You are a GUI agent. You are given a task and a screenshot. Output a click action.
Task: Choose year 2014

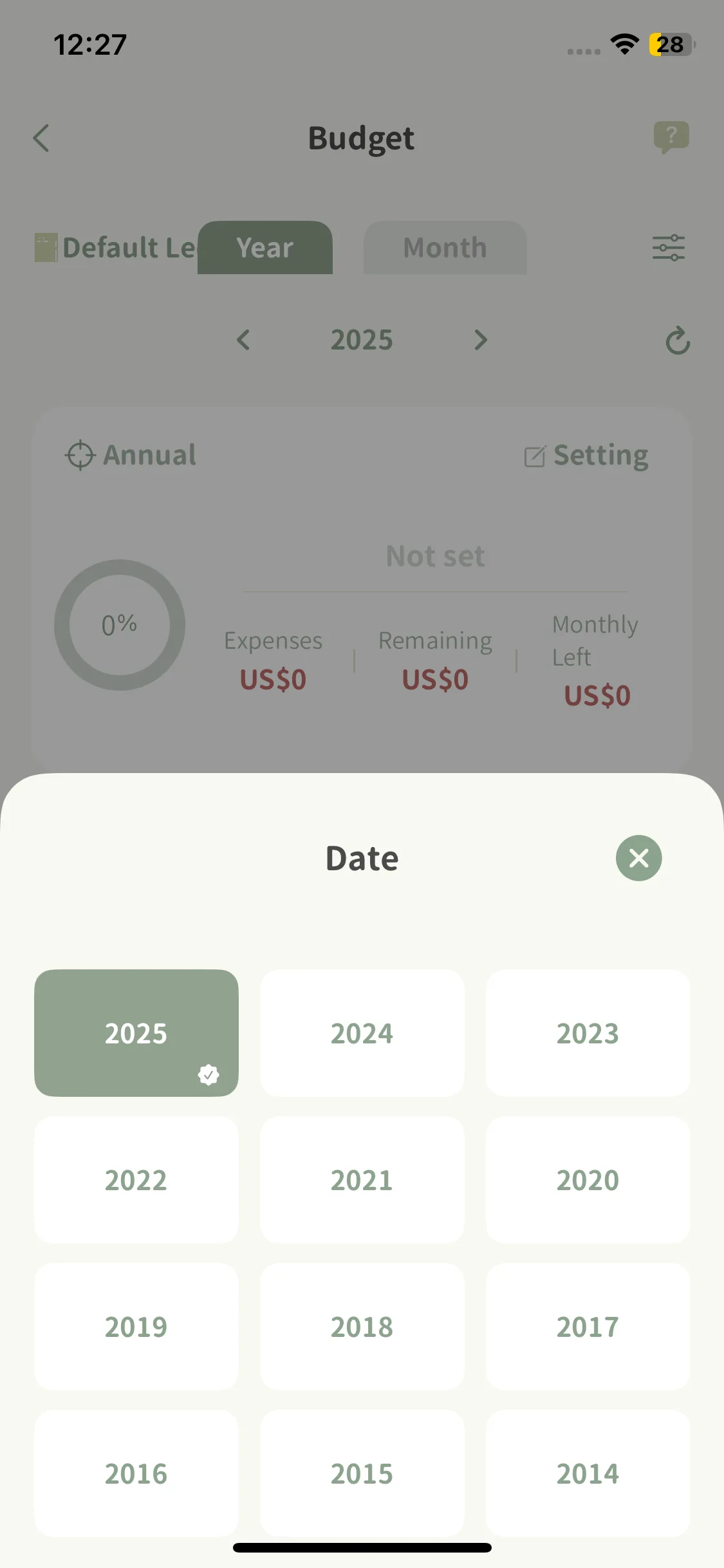pyautogui.click(x=588, y=1473)
